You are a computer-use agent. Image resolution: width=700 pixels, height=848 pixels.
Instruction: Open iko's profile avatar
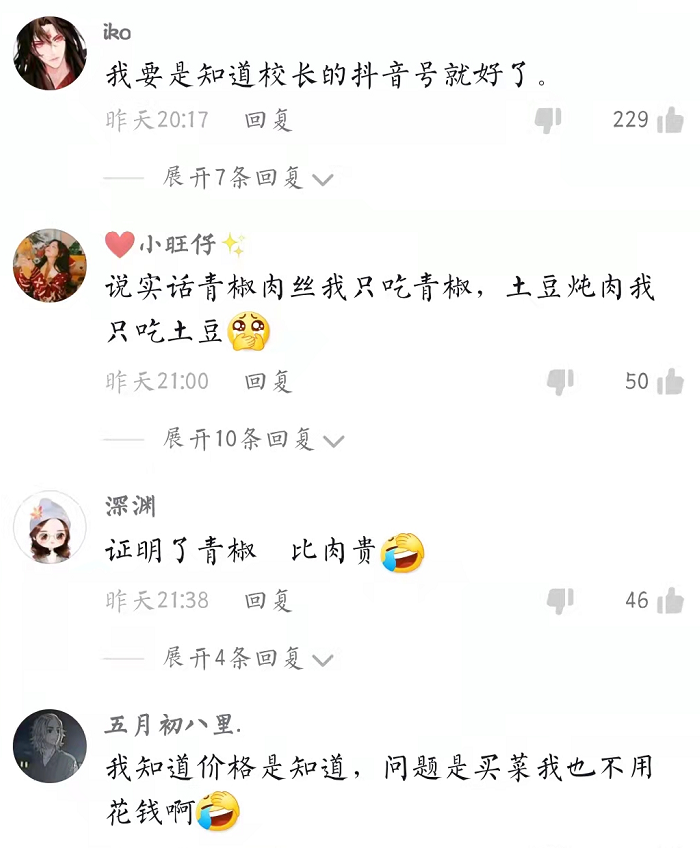coord(49,53)
